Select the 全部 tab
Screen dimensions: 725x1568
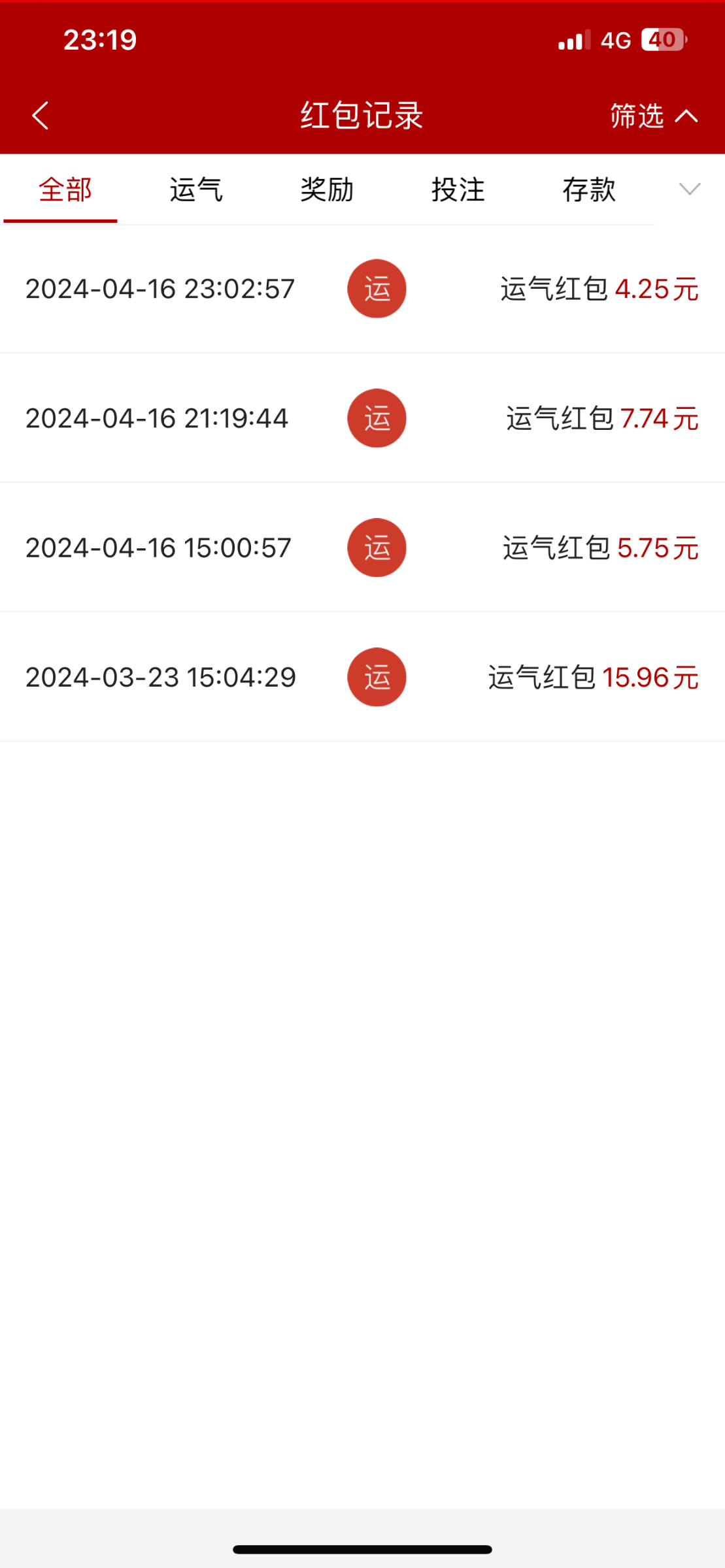click(x=65, y=190)
